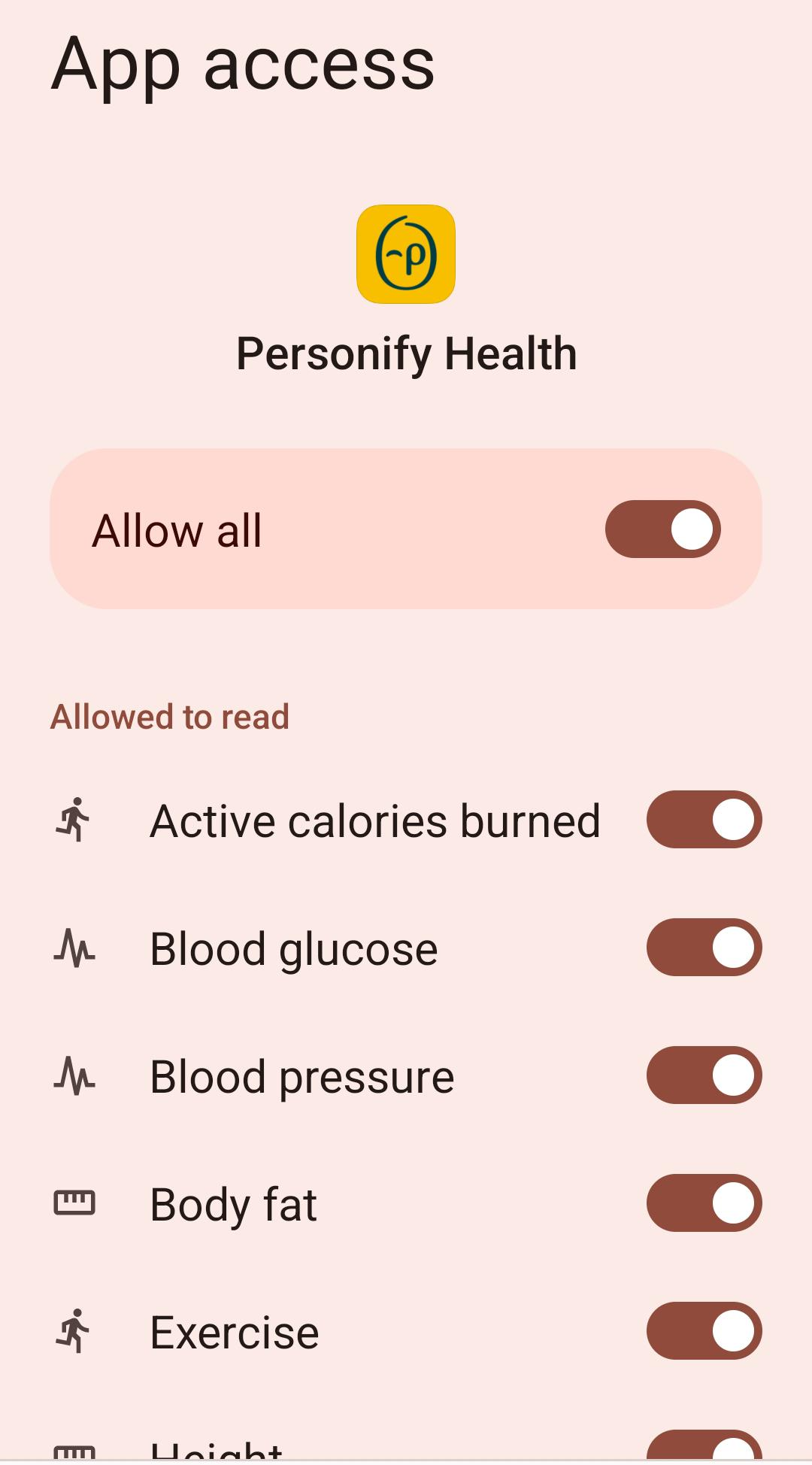Click the ruler icon next to Height
Viewport: 812px width, 1465px height.
coord(74,1451)
